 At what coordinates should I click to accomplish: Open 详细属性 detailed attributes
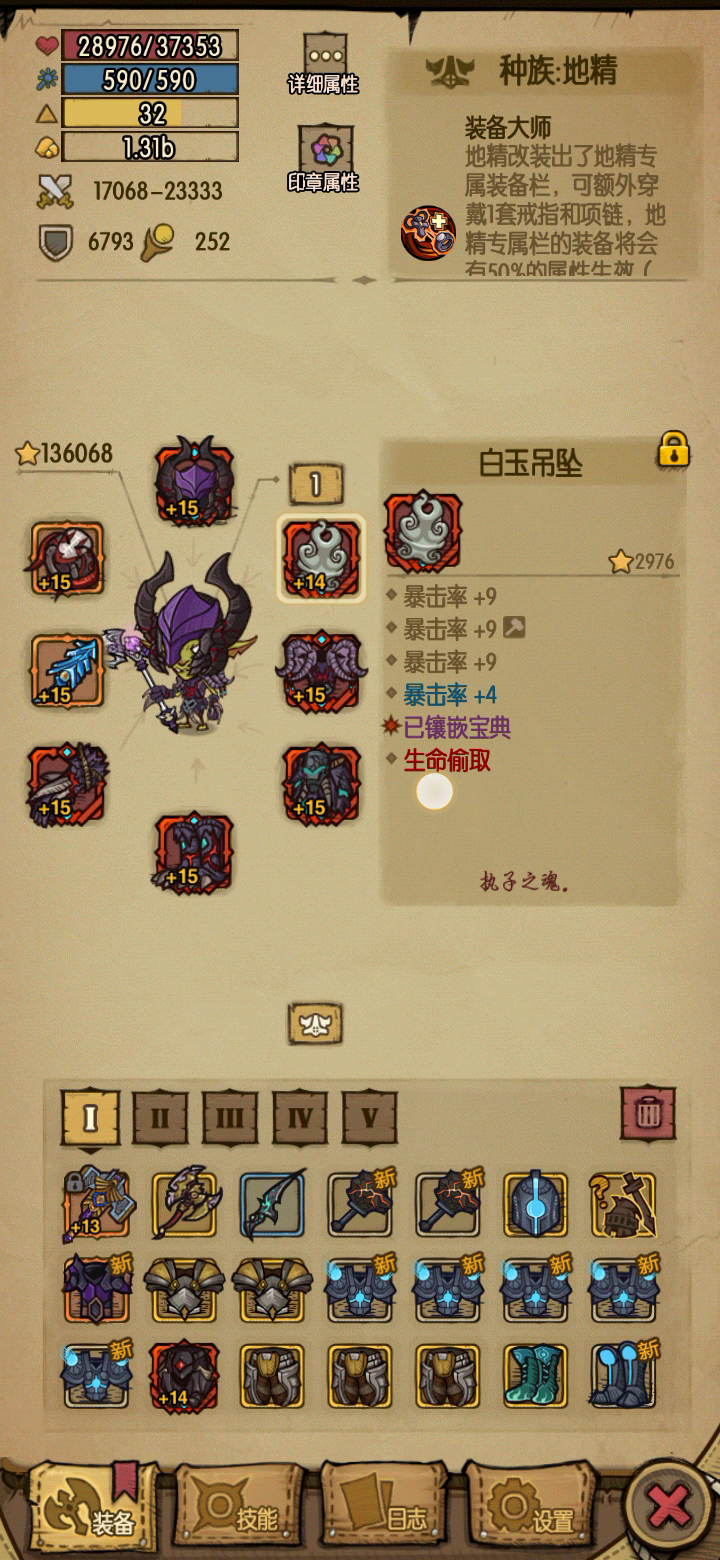[x=324, y=64]
